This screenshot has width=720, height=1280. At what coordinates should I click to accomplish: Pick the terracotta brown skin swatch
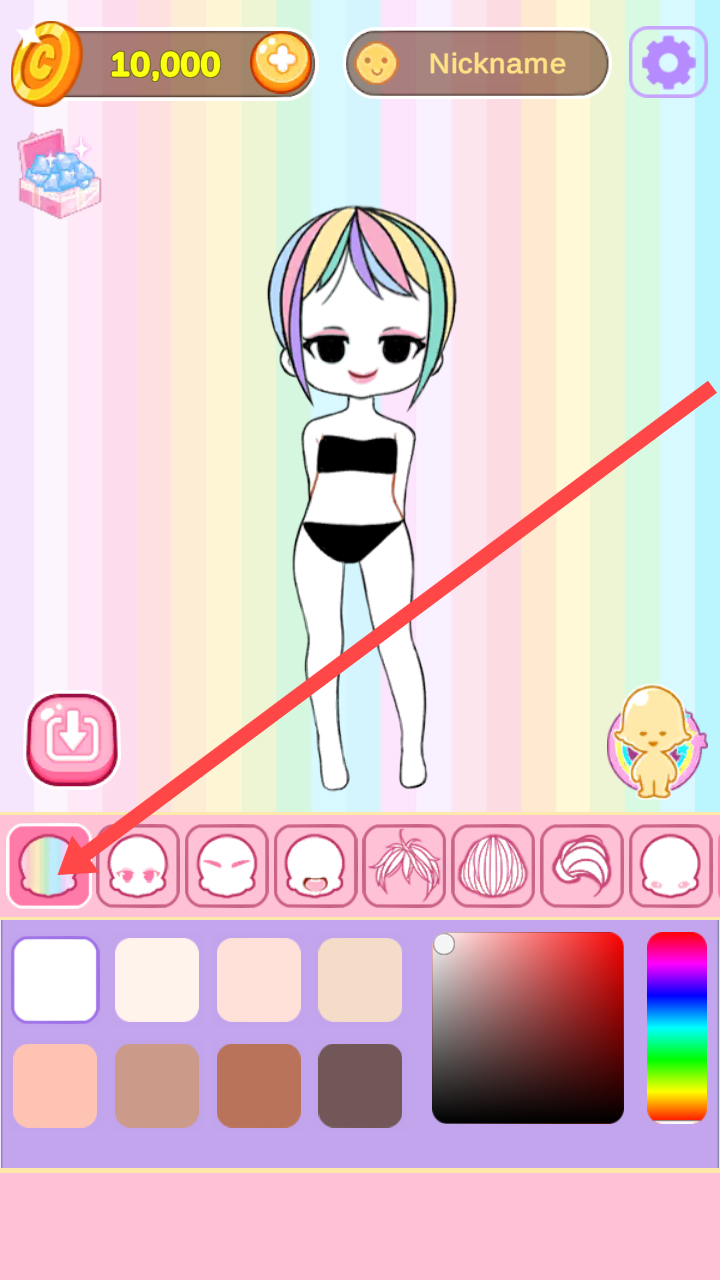[259, 1086]
